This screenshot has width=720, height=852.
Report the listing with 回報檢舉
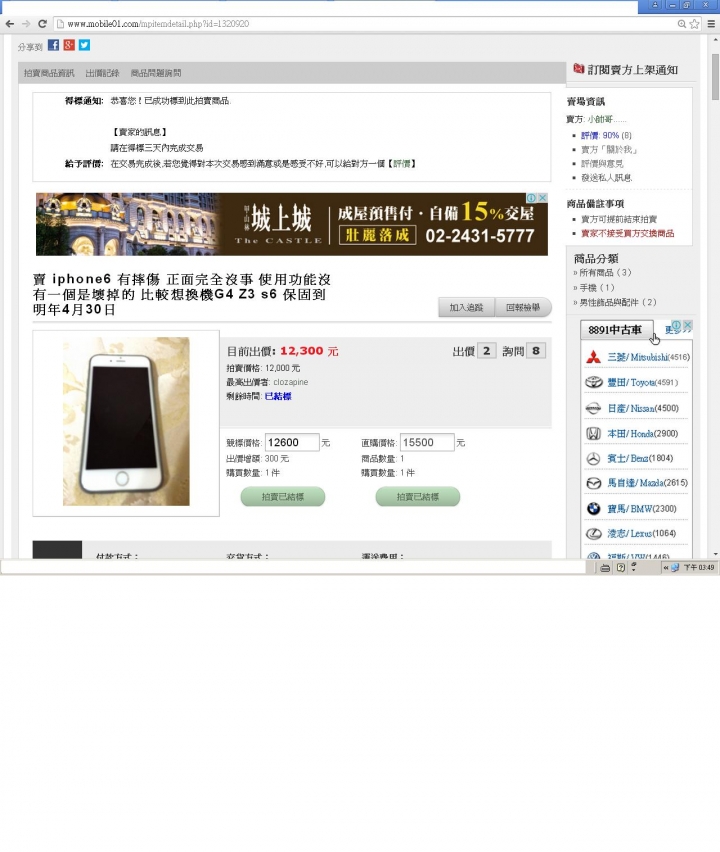(x=523, y=307)
